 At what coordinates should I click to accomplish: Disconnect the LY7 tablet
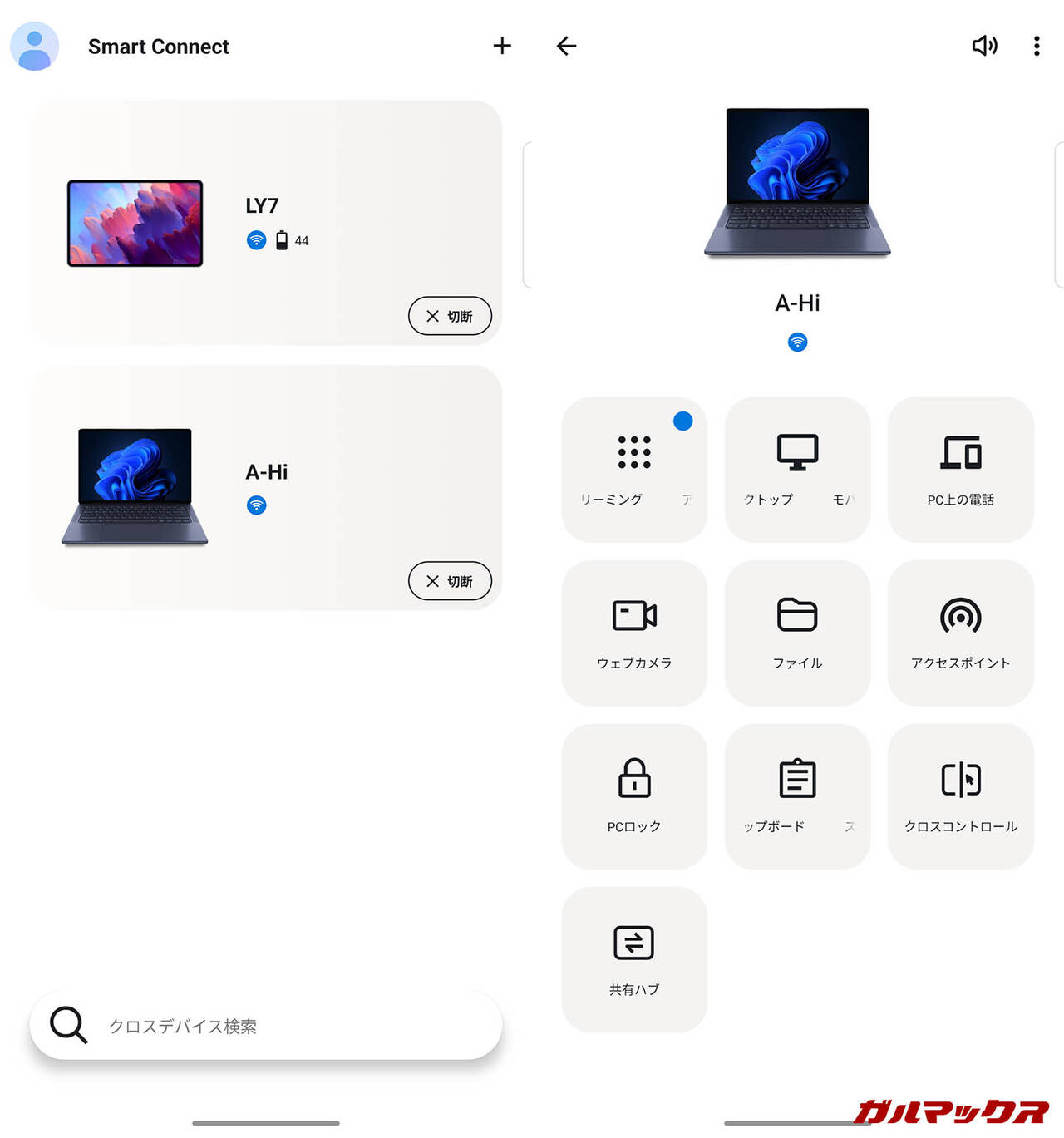(450, 316)
